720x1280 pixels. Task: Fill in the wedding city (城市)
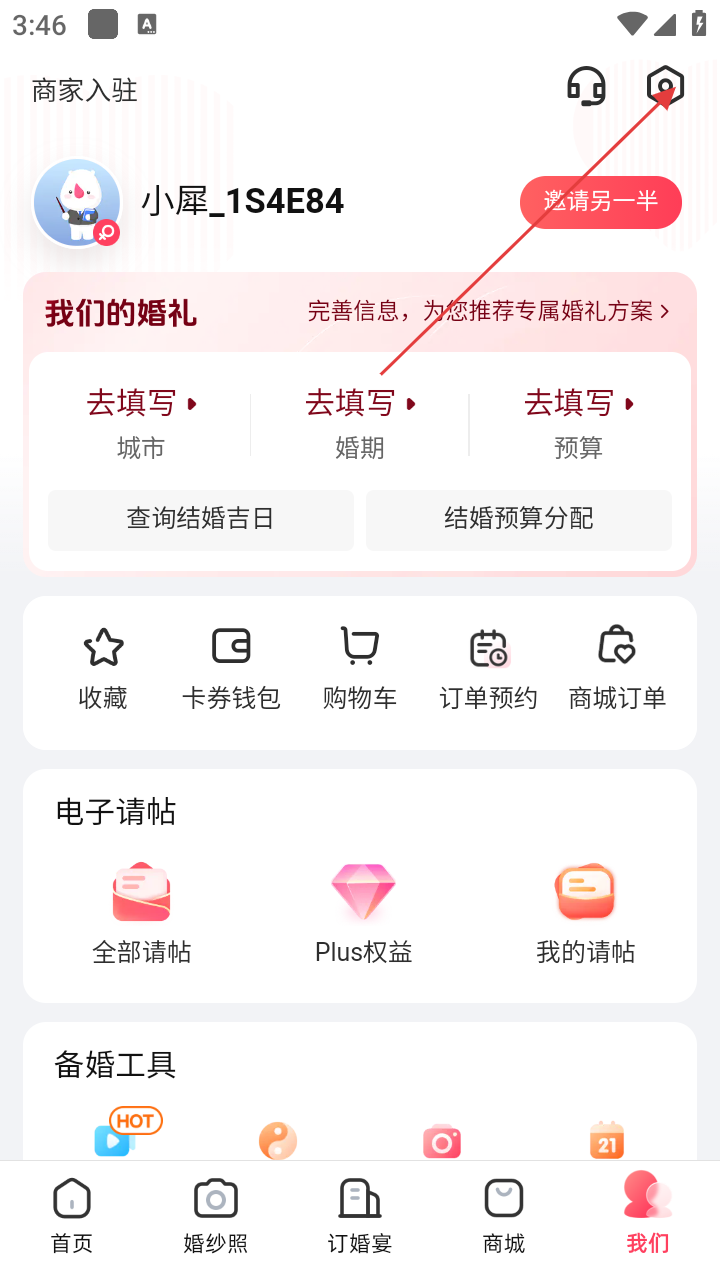141,422
